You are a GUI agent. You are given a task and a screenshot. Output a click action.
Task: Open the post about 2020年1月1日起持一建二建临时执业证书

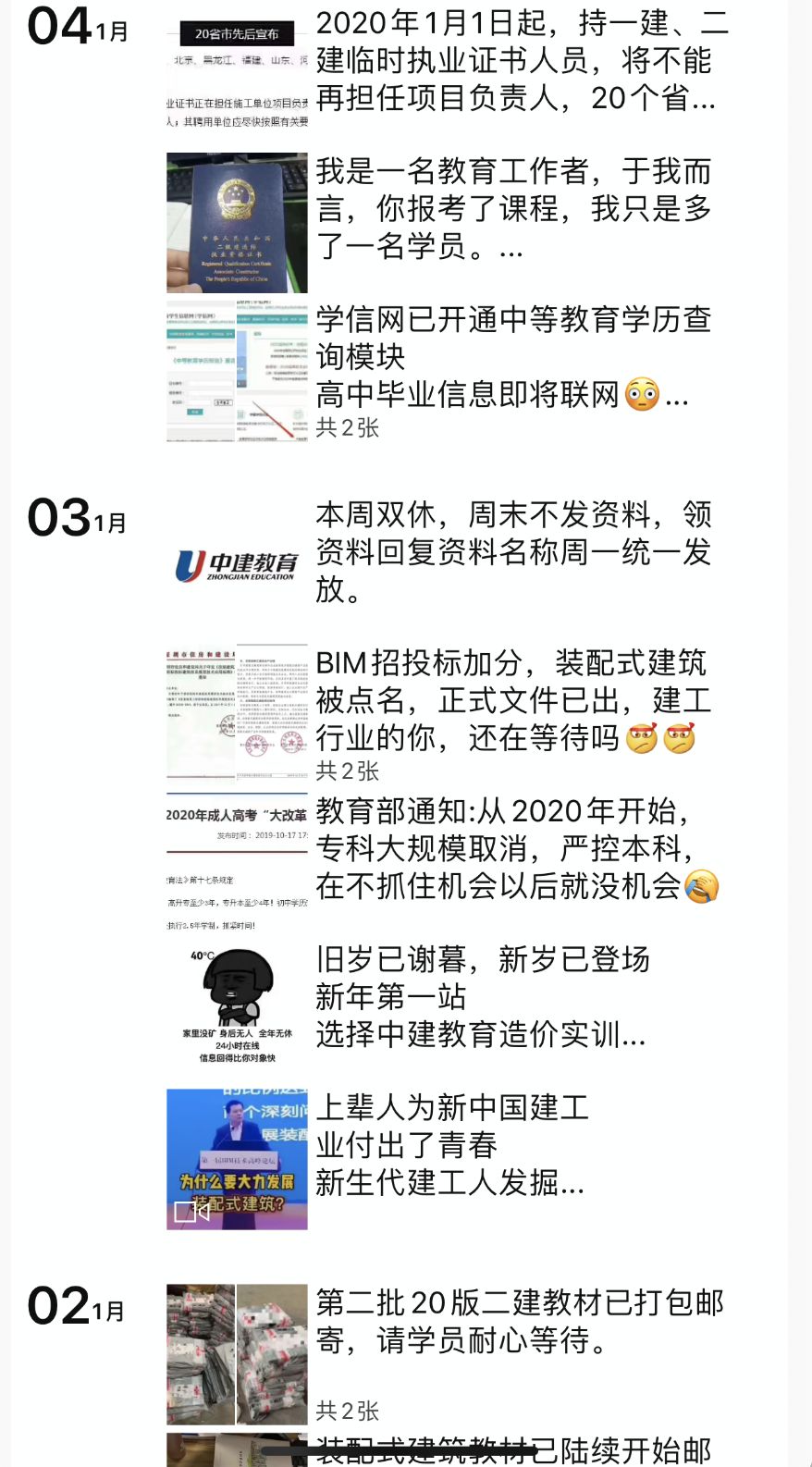pos(514,60)
